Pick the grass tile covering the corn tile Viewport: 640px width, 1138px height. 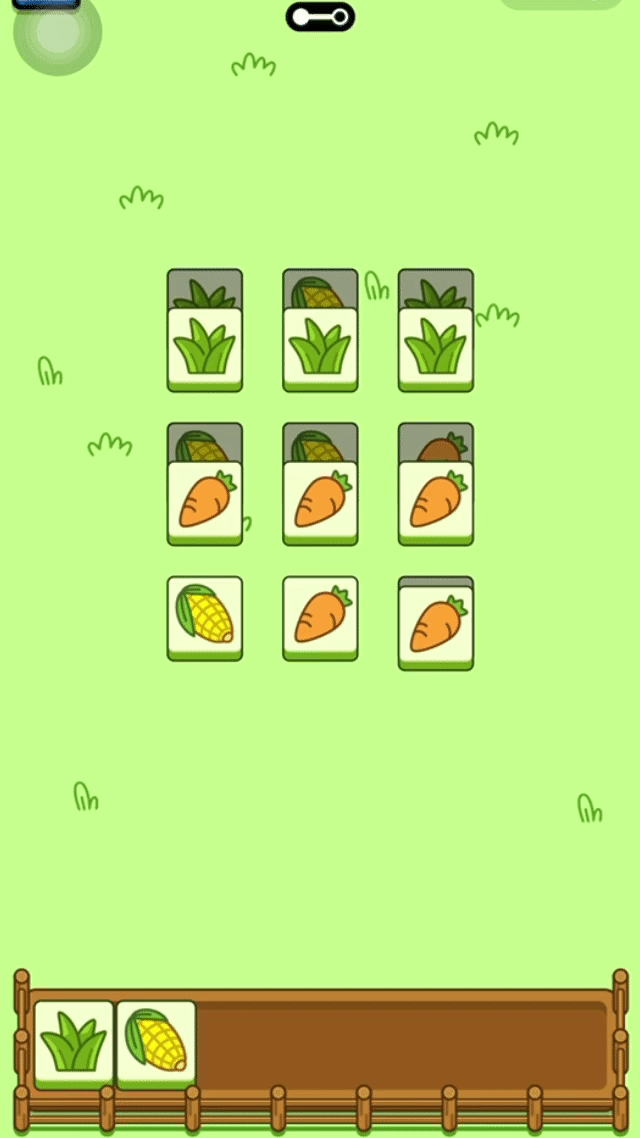(x=320, y=347)
